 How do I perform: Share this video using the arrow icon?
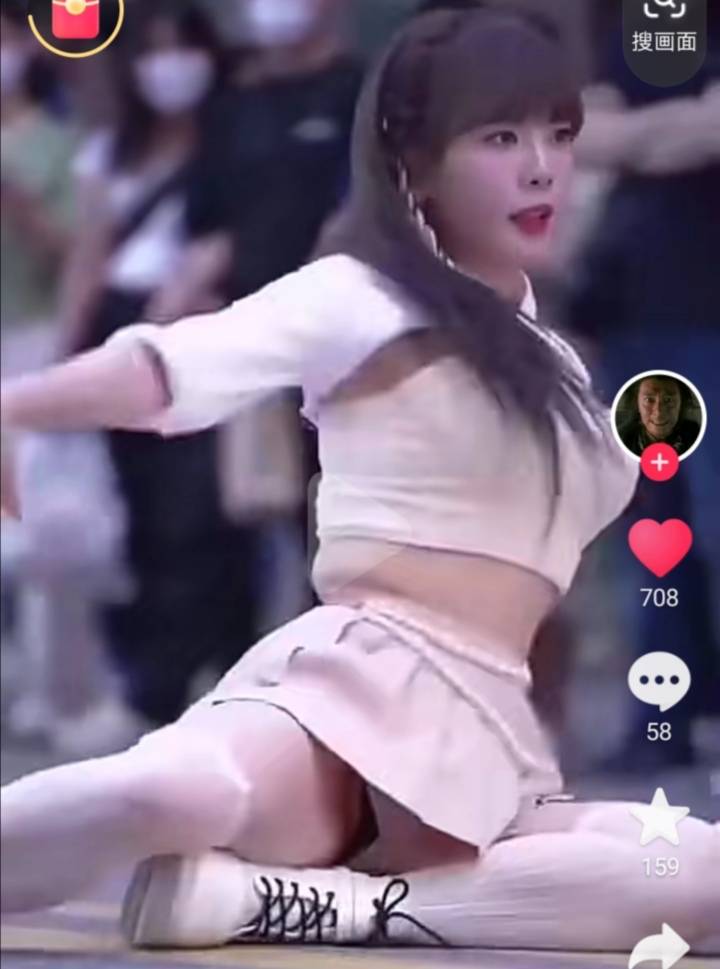[x=659, y=946]
